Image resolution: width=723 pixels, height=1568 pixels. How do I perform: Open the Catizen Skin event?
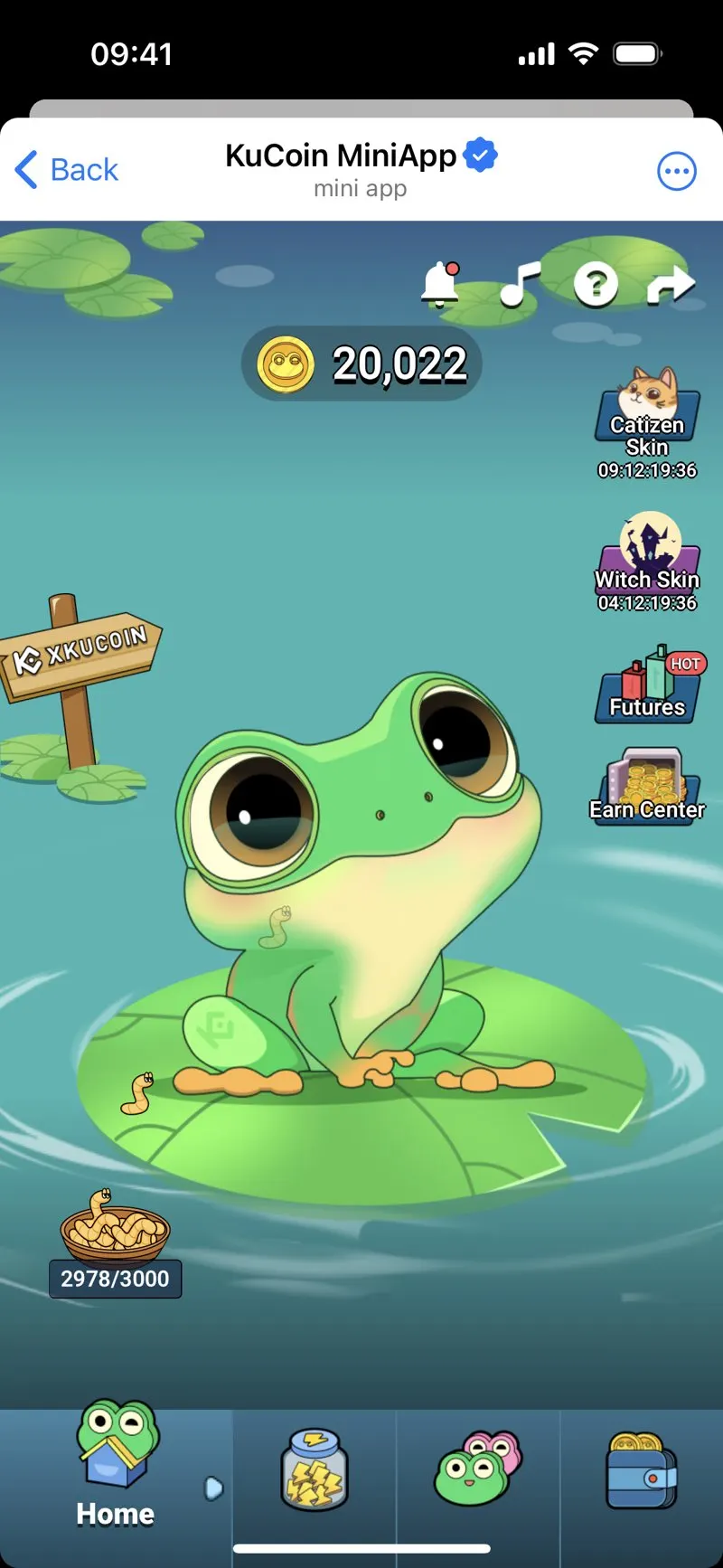pyautogui.click(x=647, y=422)
